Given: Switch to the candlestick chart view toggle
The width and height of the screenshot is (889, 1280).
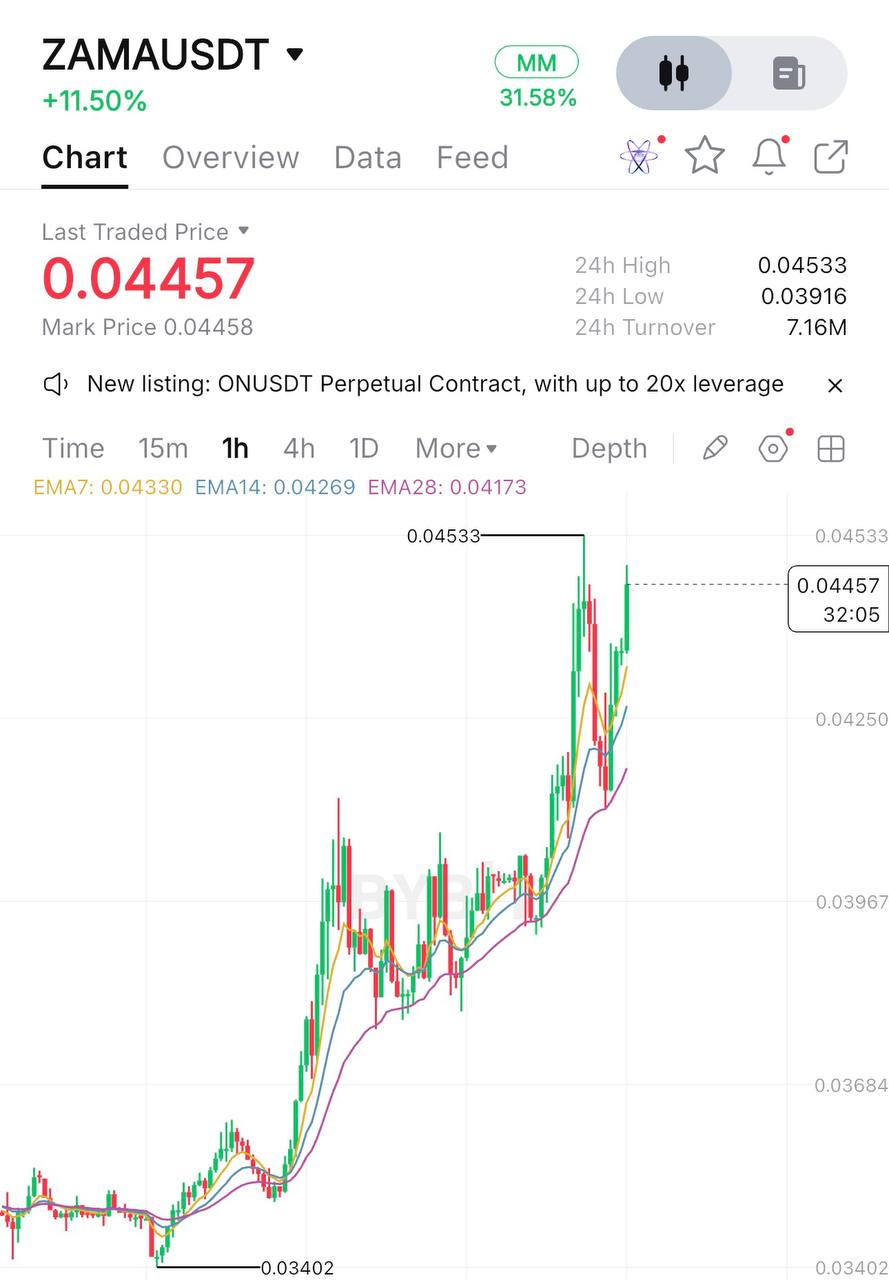Looking at the screenshot, I should point(674,73).
